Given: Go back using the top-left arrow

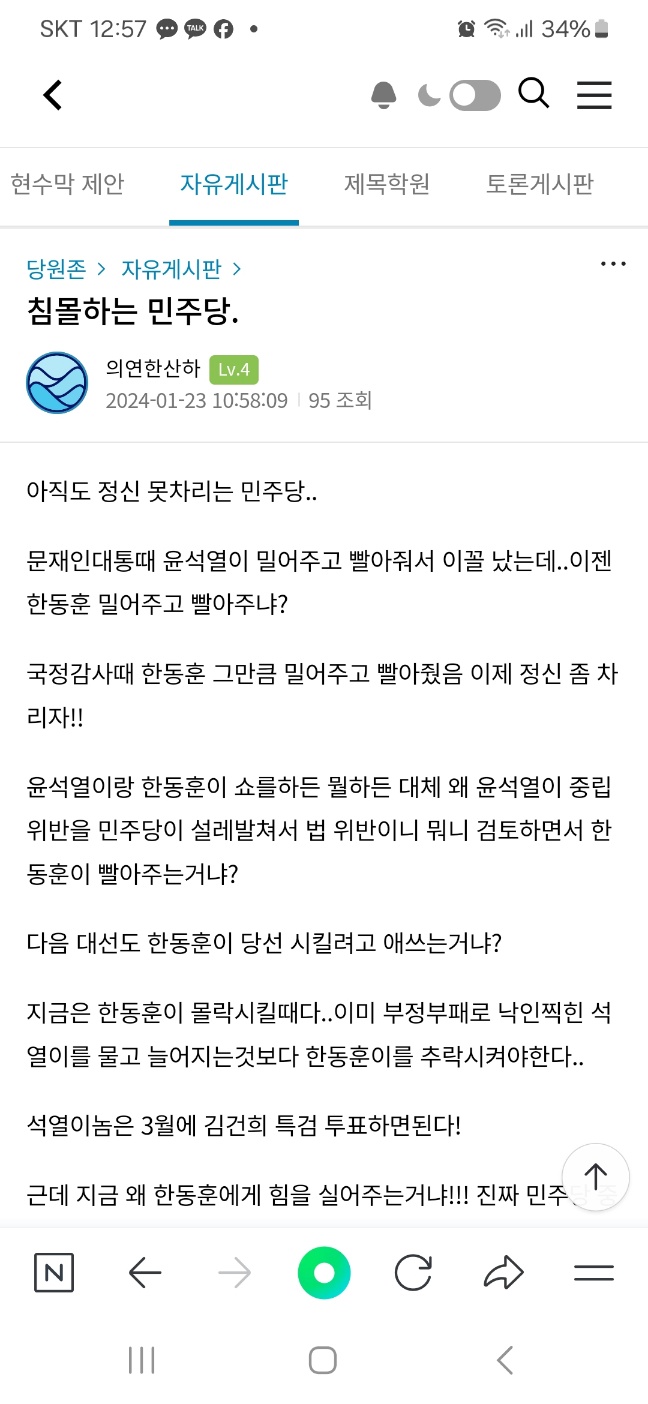Looking at the screenshot, I should pyautogui.click(x=53, y=95).
